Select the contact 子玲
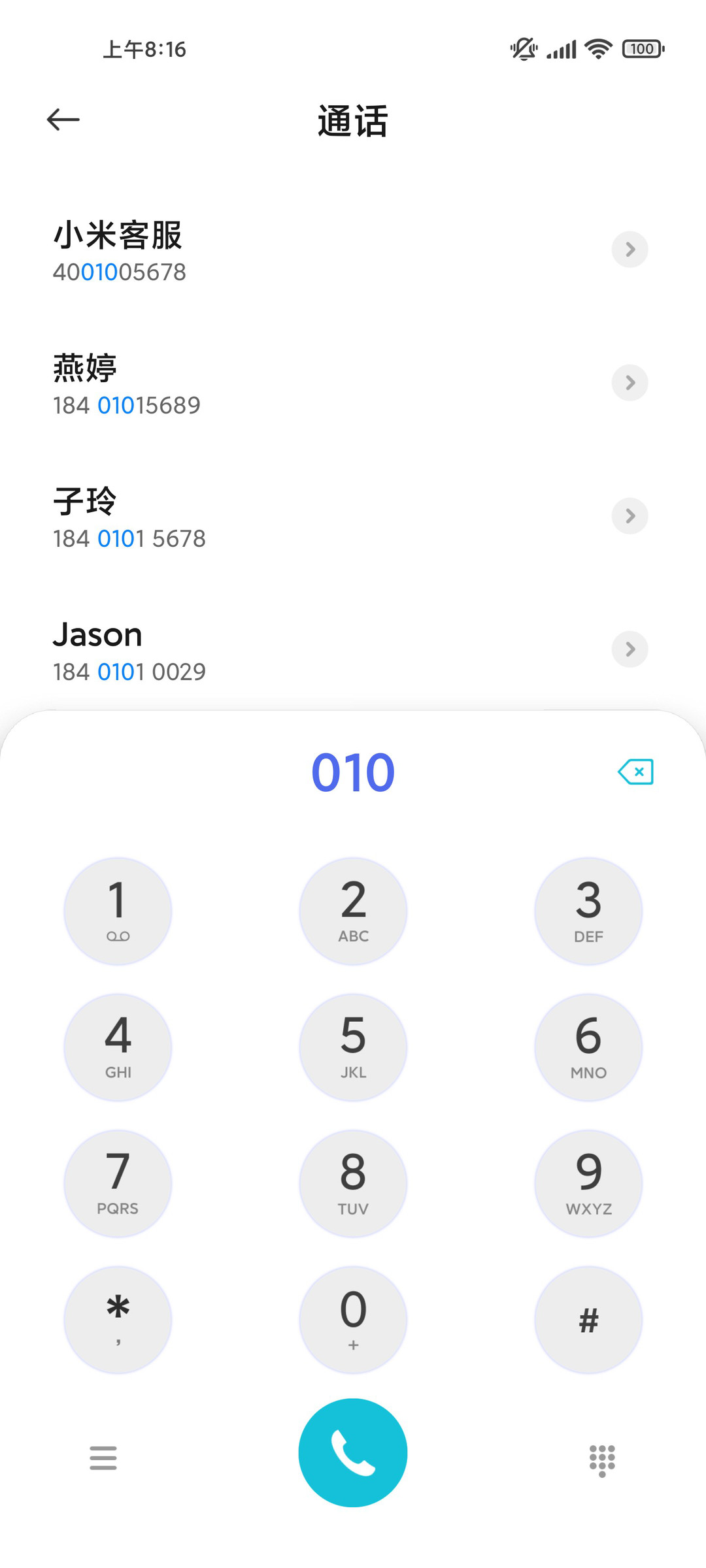 (353, 517)
